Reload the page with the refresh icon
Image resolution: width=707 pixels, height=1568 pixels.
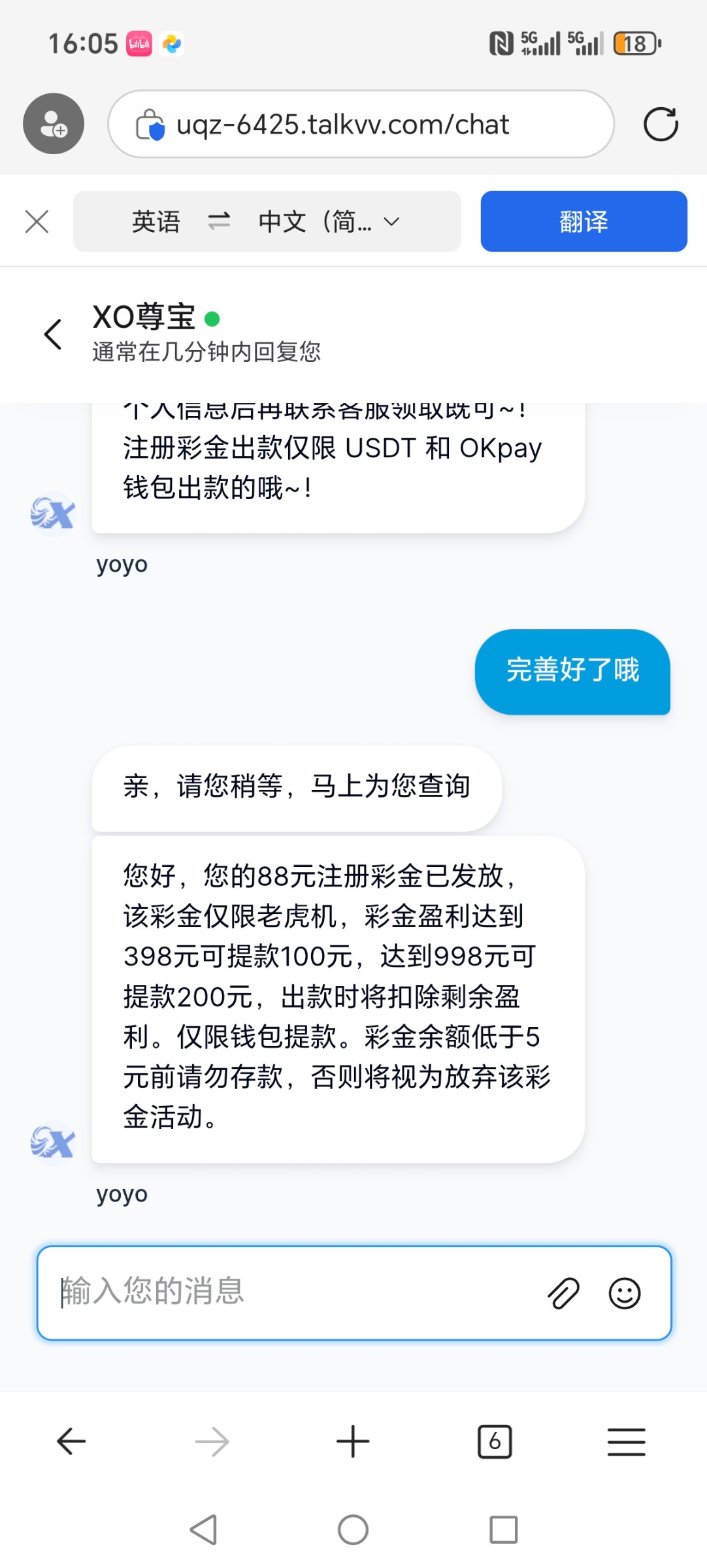(x=661, y=124)
